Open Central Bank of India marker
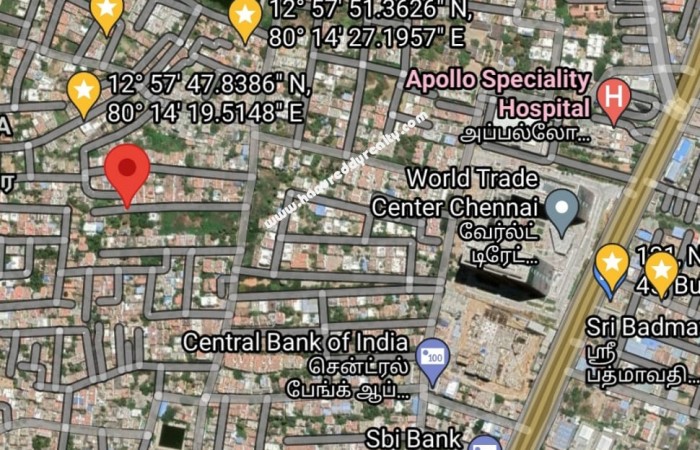700x450 pixels. (432, 360)
